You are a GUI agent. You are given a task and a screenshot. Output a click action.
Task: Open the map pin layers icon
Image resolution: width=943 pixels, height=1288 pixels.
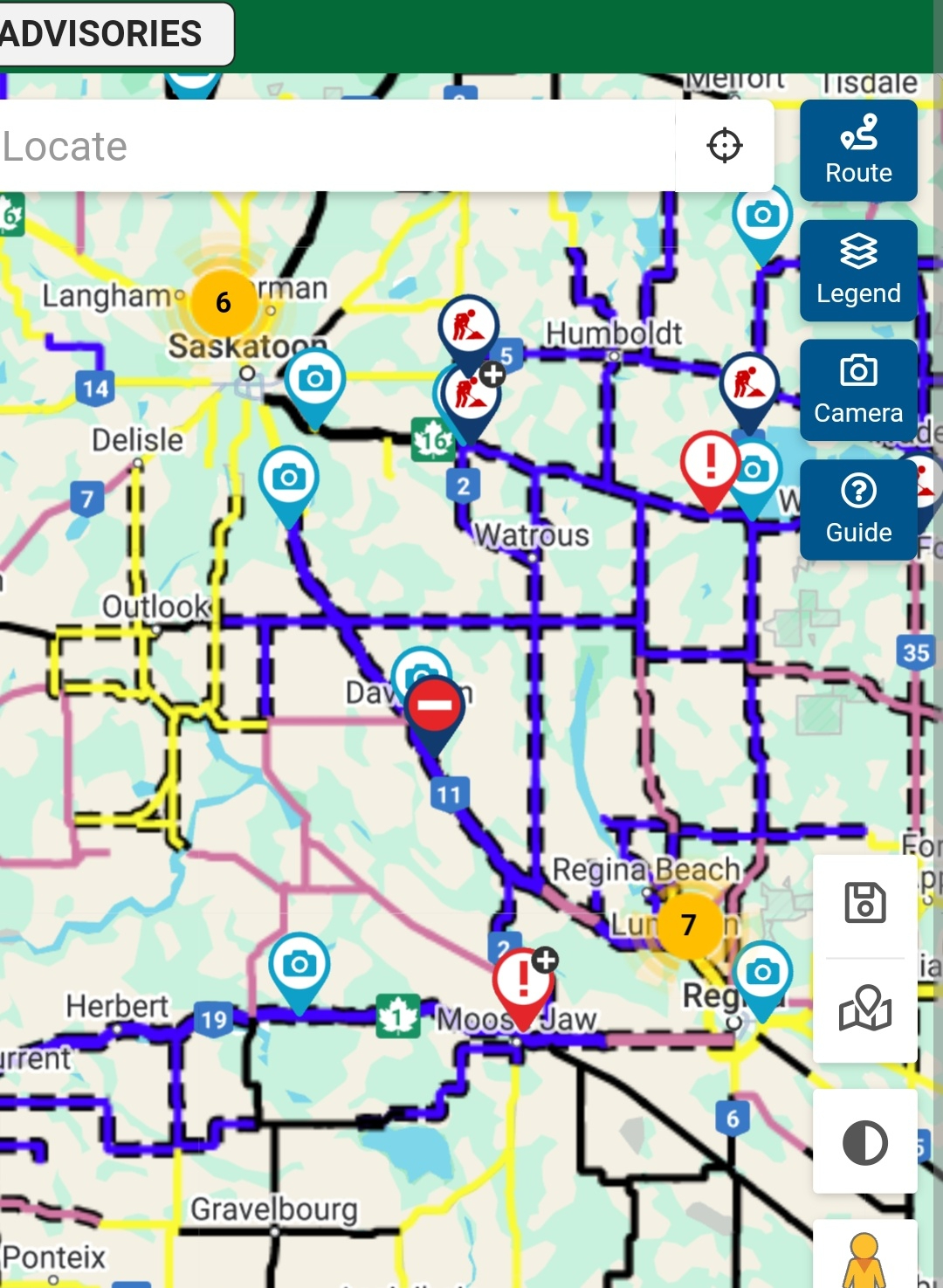click(864, 1009)
